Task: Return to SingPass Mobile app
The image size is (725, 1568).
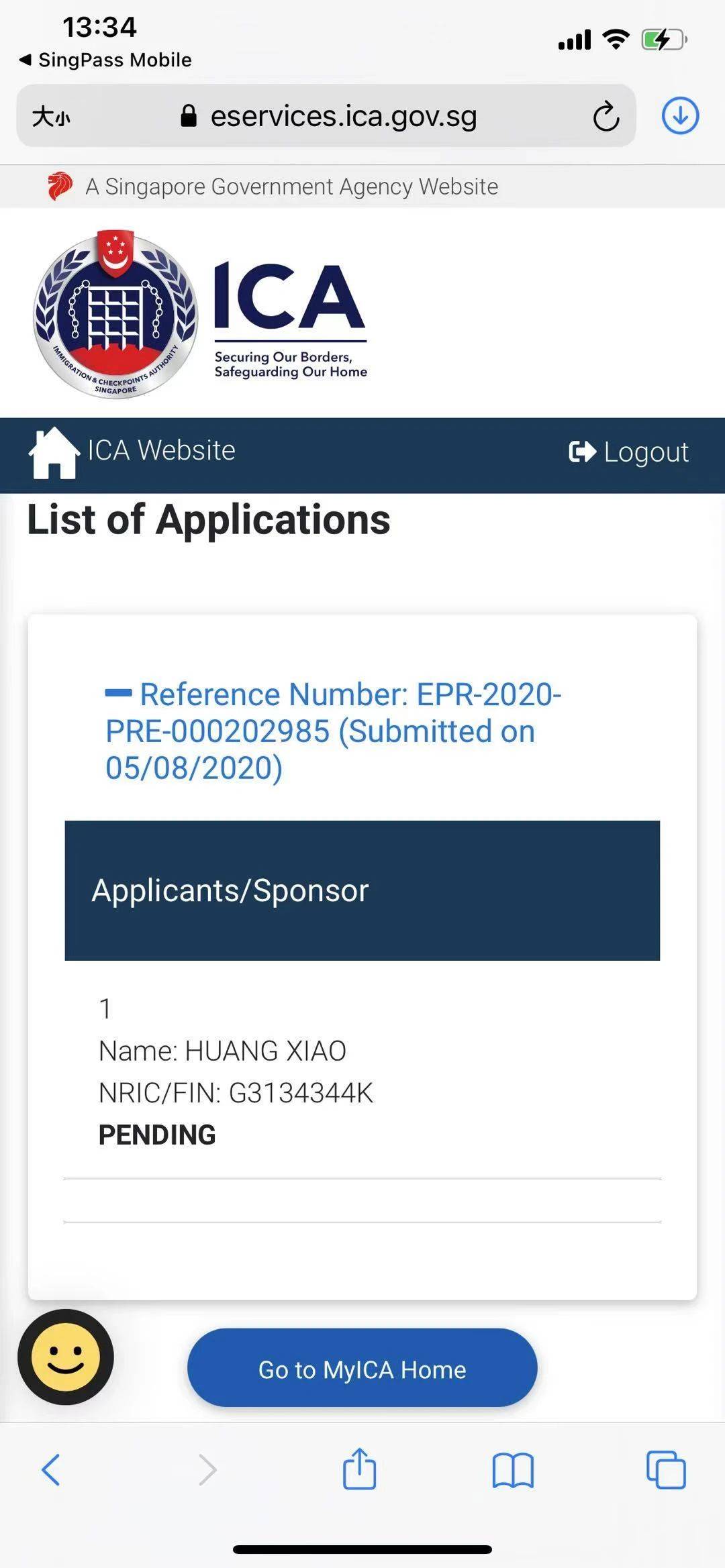Action: tap(105, 60)
